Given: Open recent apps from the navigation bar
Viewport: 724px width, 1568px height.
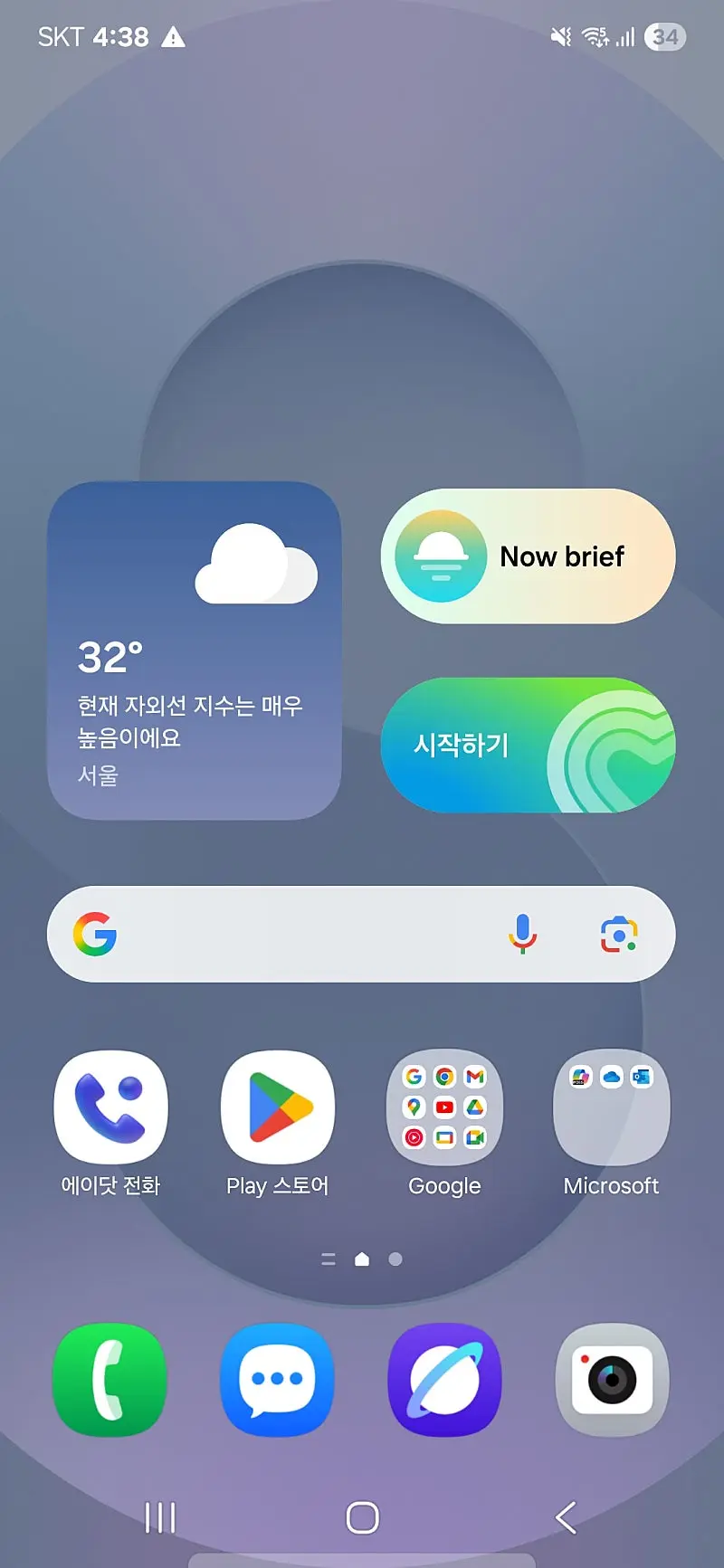Looking at the screenshot, I should click(160, 1517).
